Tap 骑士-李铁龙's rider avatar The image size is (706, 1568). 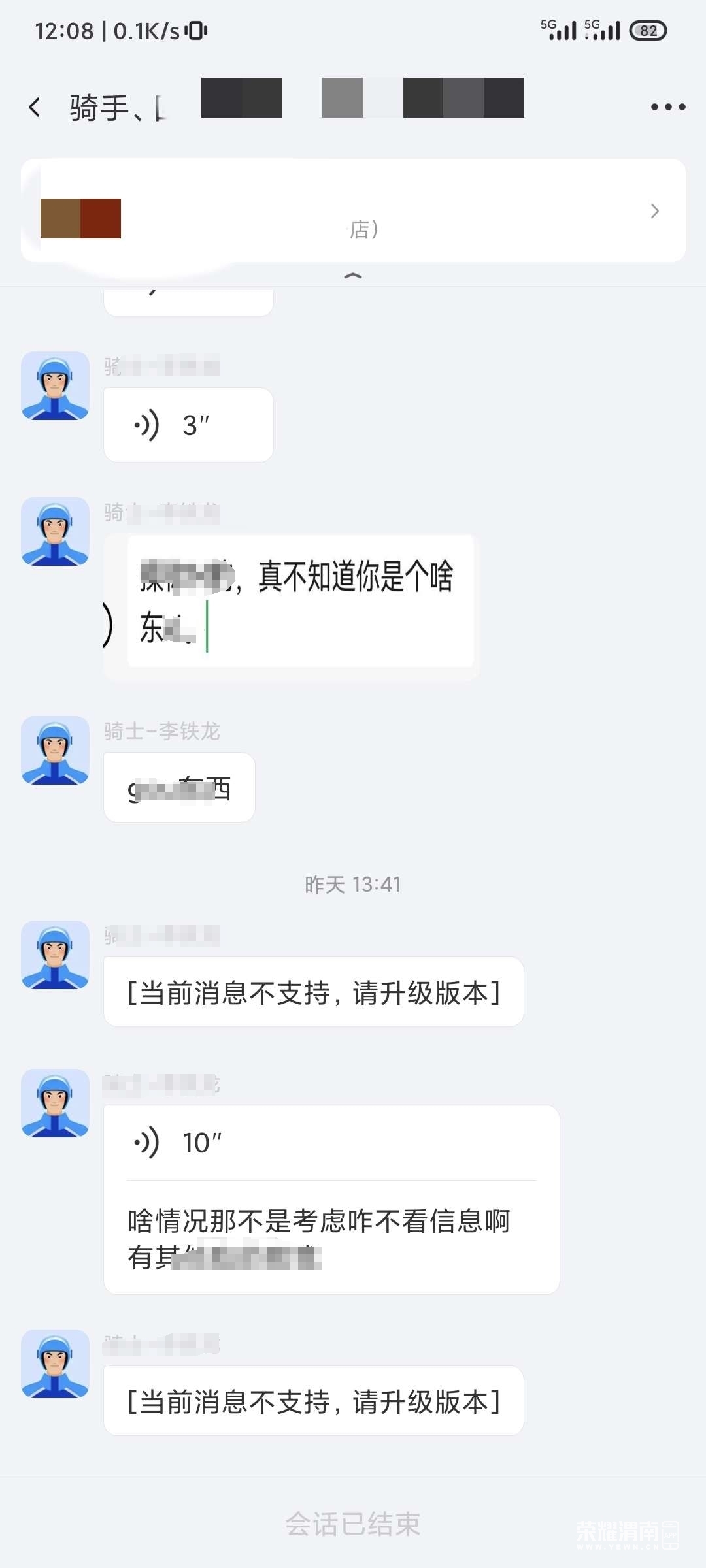[56, 749]
